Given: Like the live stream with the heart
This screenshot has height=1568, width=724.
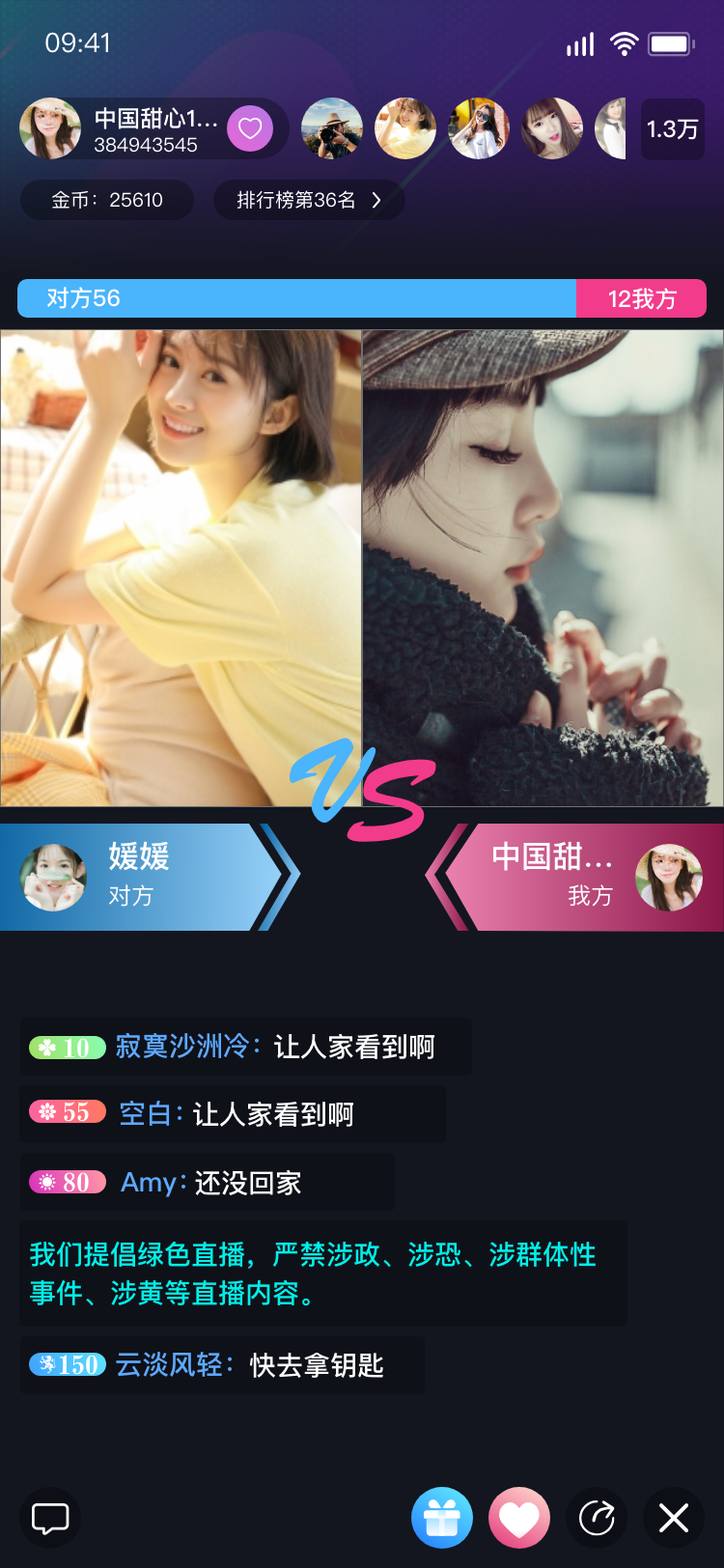Looking at the screenshot, I should coord(519,1518).
